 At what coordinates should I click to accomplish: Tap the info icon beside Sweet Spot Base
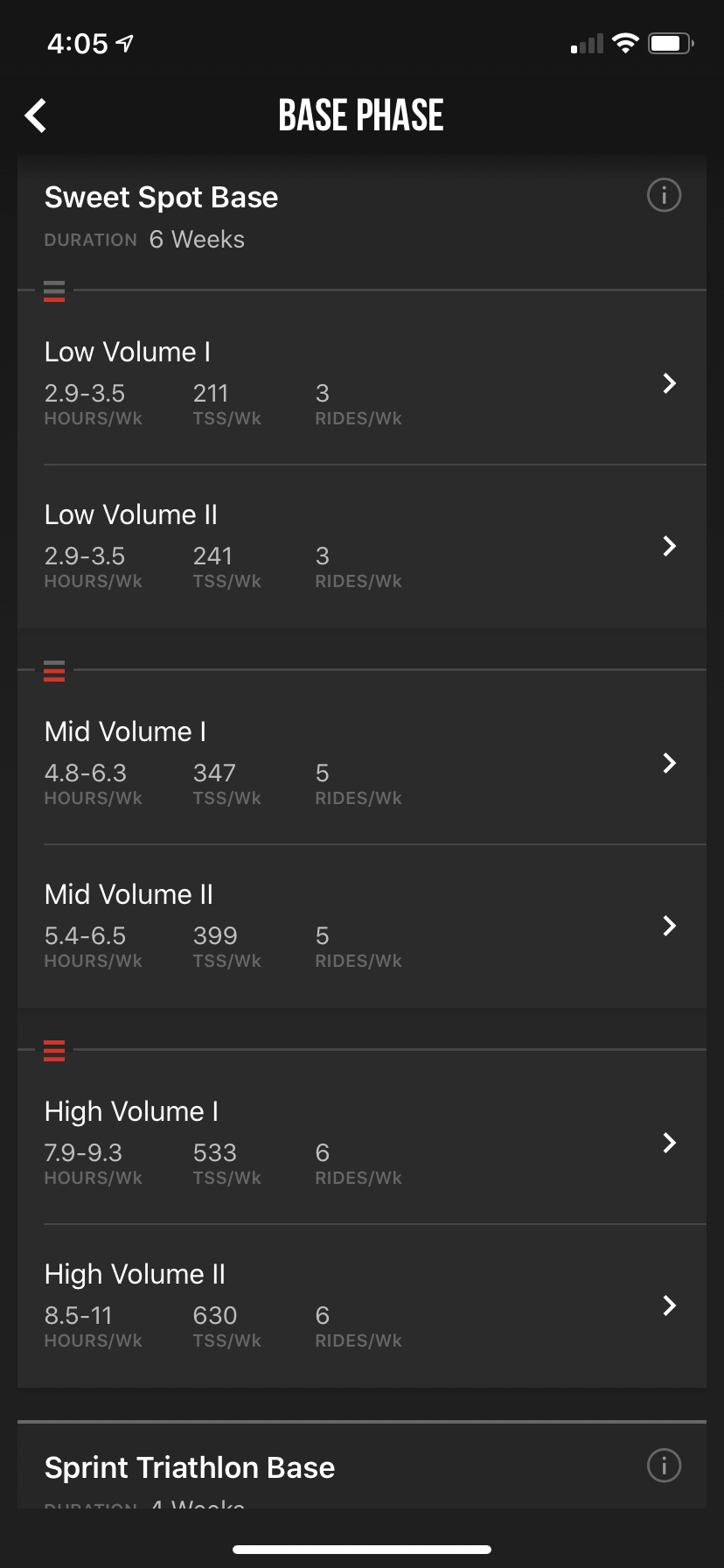coord(664,195)
